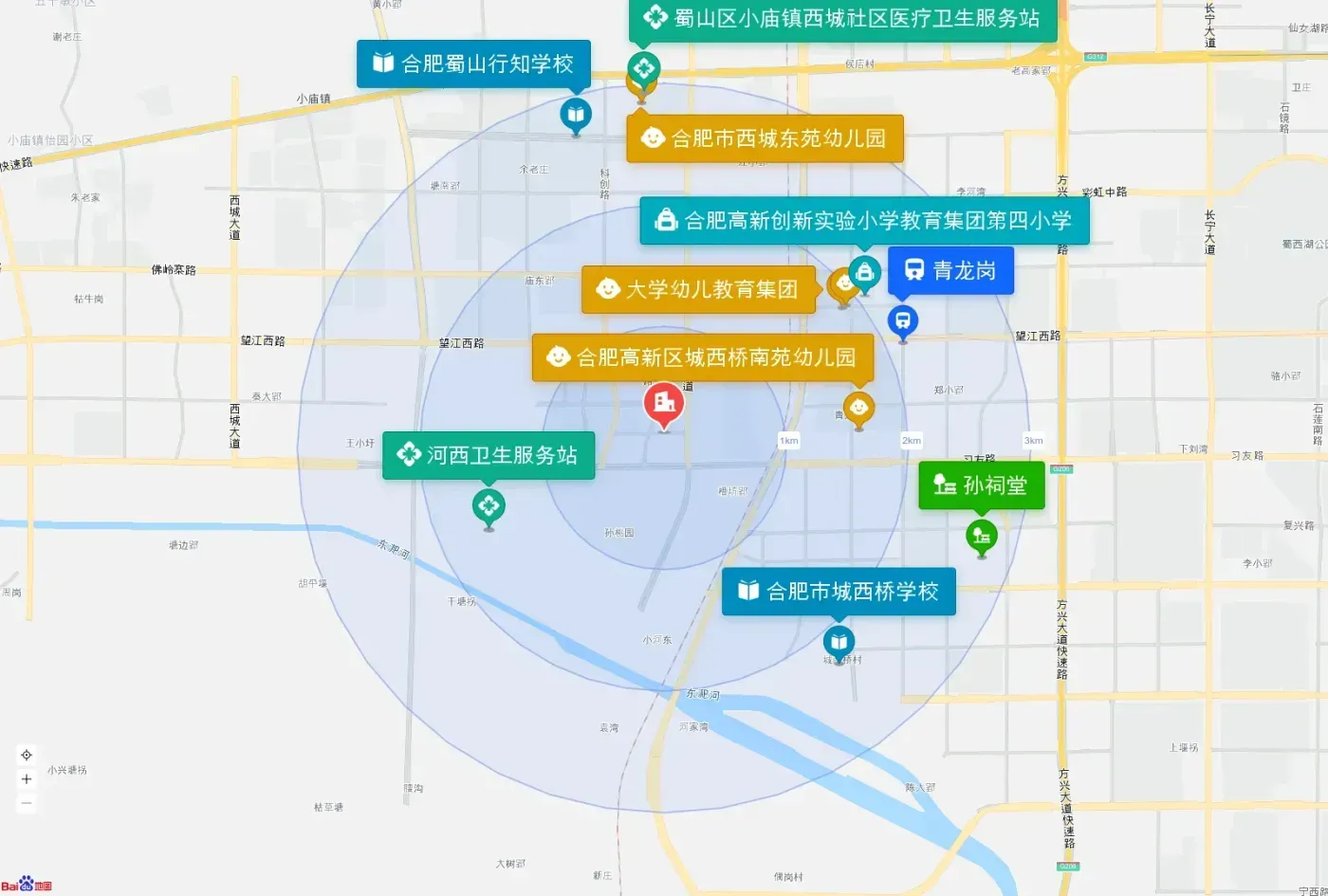Zoom out the map with minus button
Image resolution: width=1328 pixels, height=896 pixels.
(x=27, y=803)
